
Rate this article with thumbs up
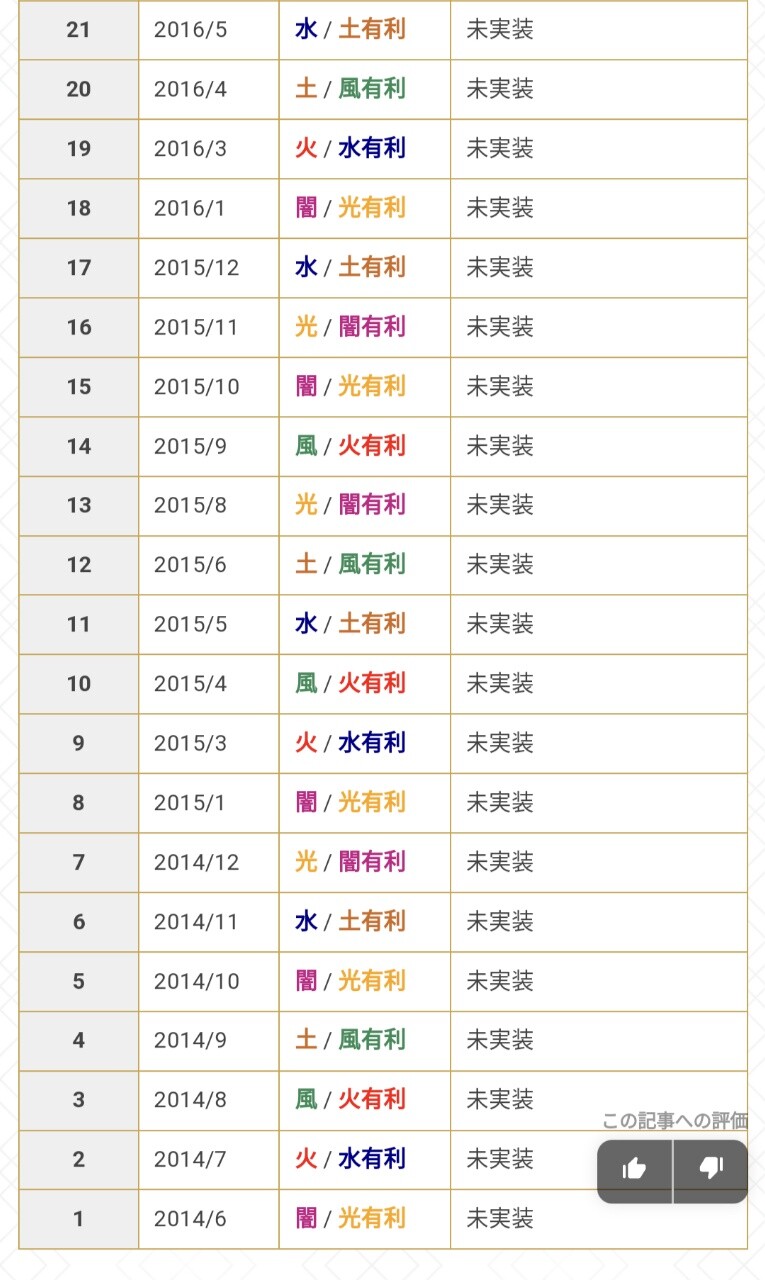click(634, 1169)
